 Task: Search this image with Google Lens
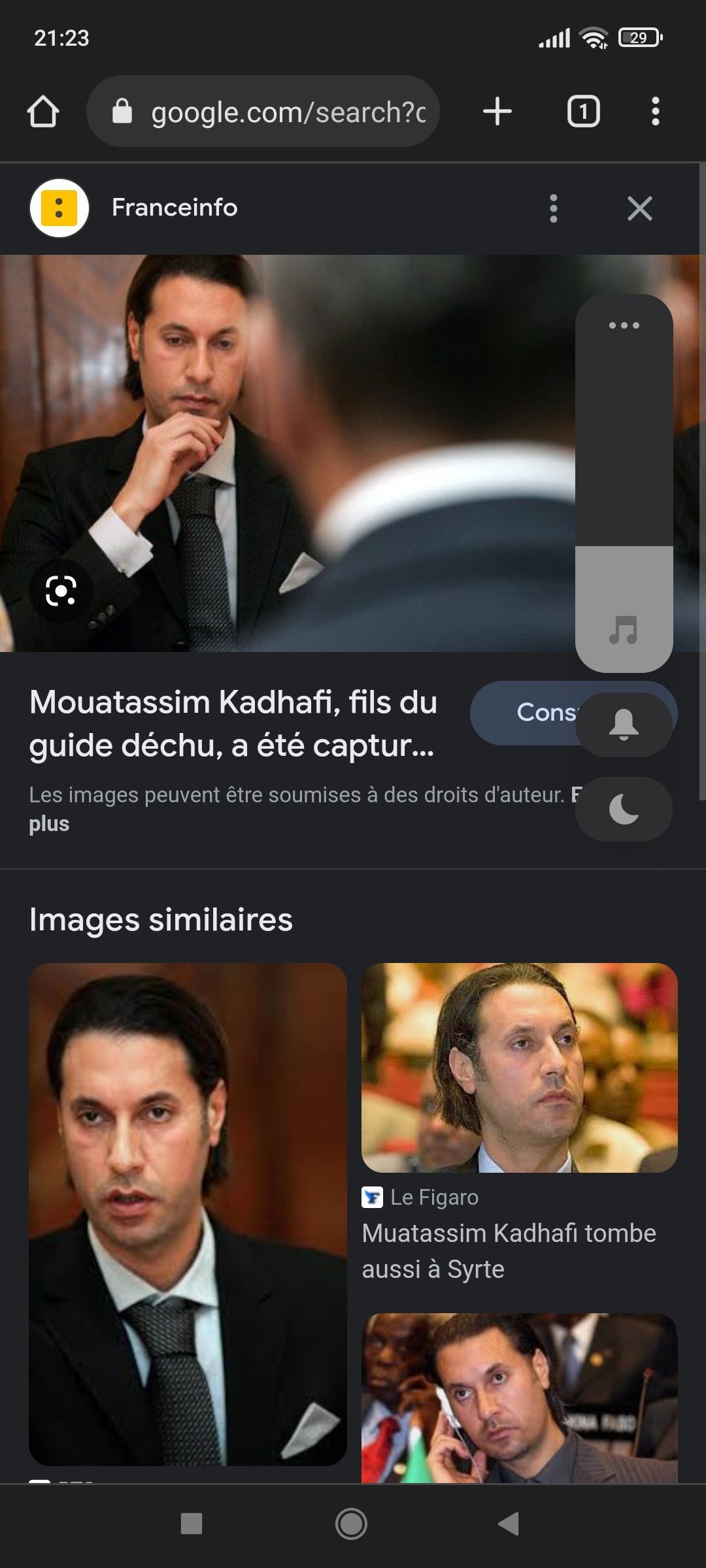[x=61, y=591]
